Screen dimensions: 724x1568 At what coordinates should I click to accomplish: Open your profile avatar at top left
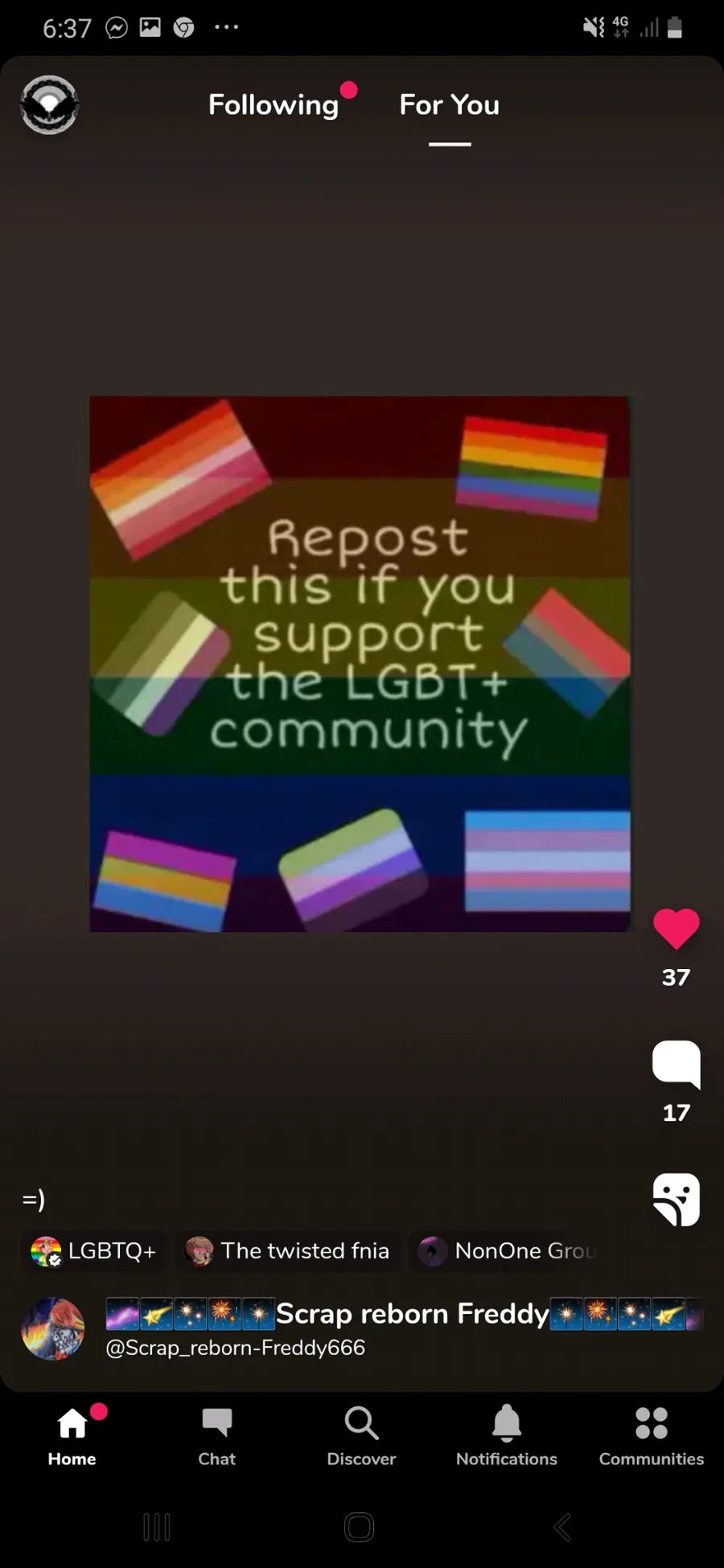click(x=49, y=105)
